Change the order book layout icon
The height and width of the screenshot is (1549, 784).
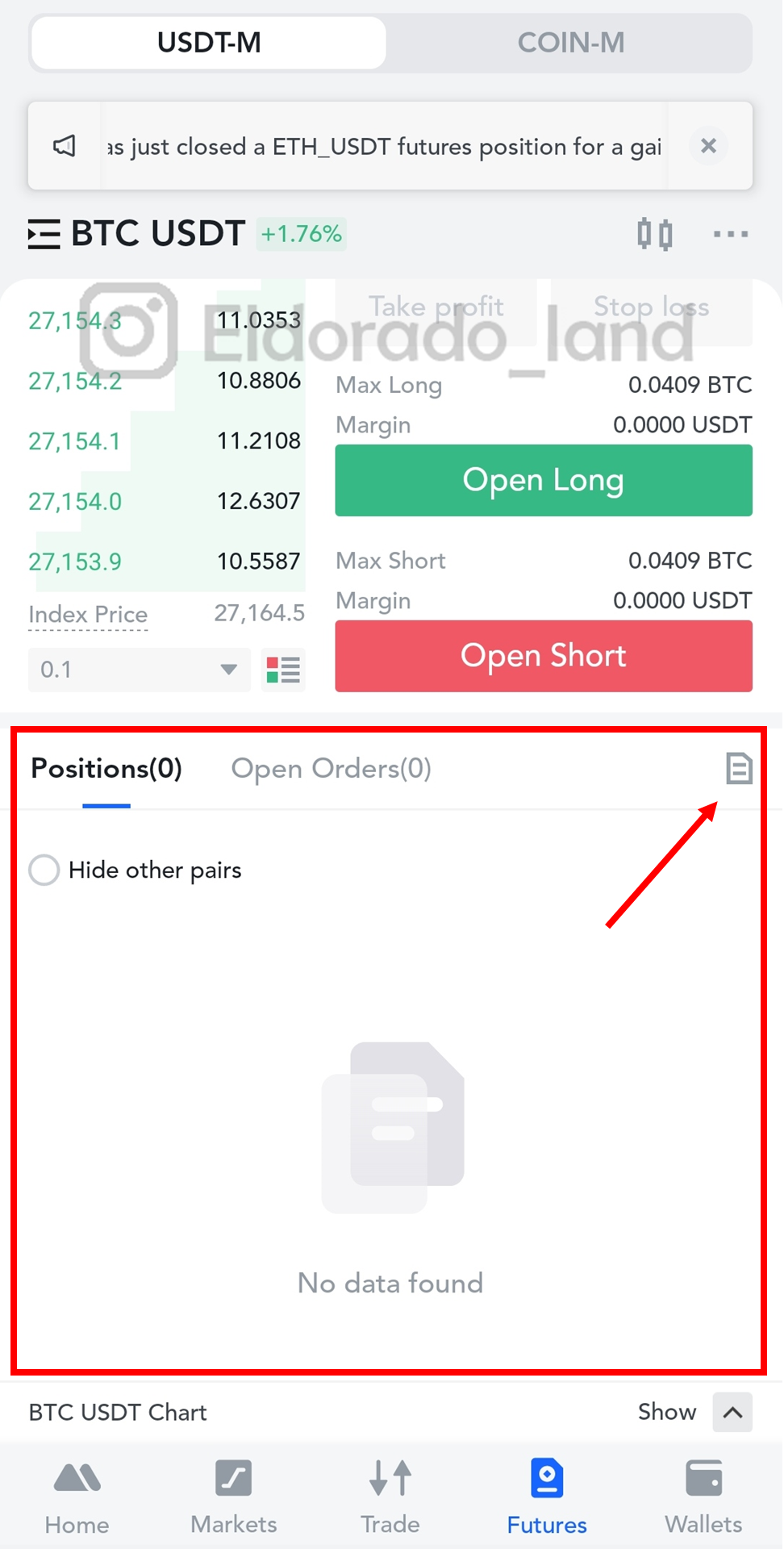click(283, 670)
